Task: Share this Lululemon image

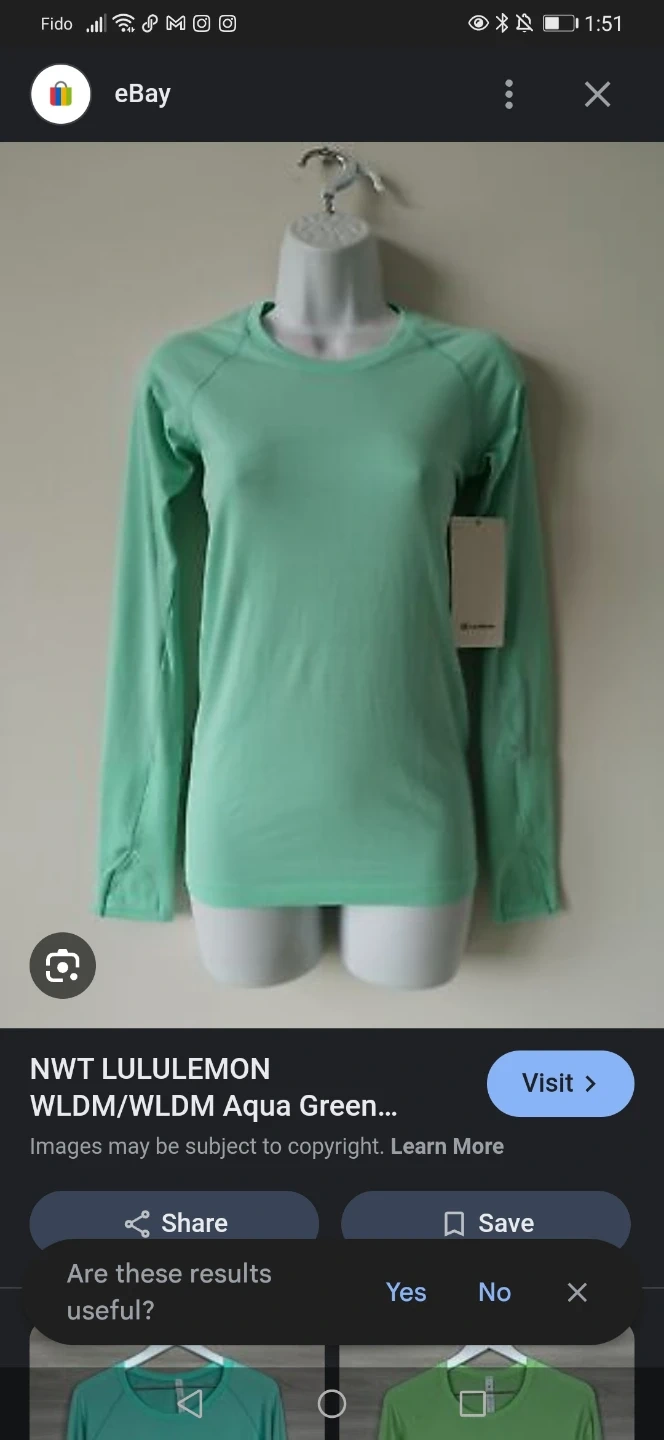Action: coord(175,1222)
